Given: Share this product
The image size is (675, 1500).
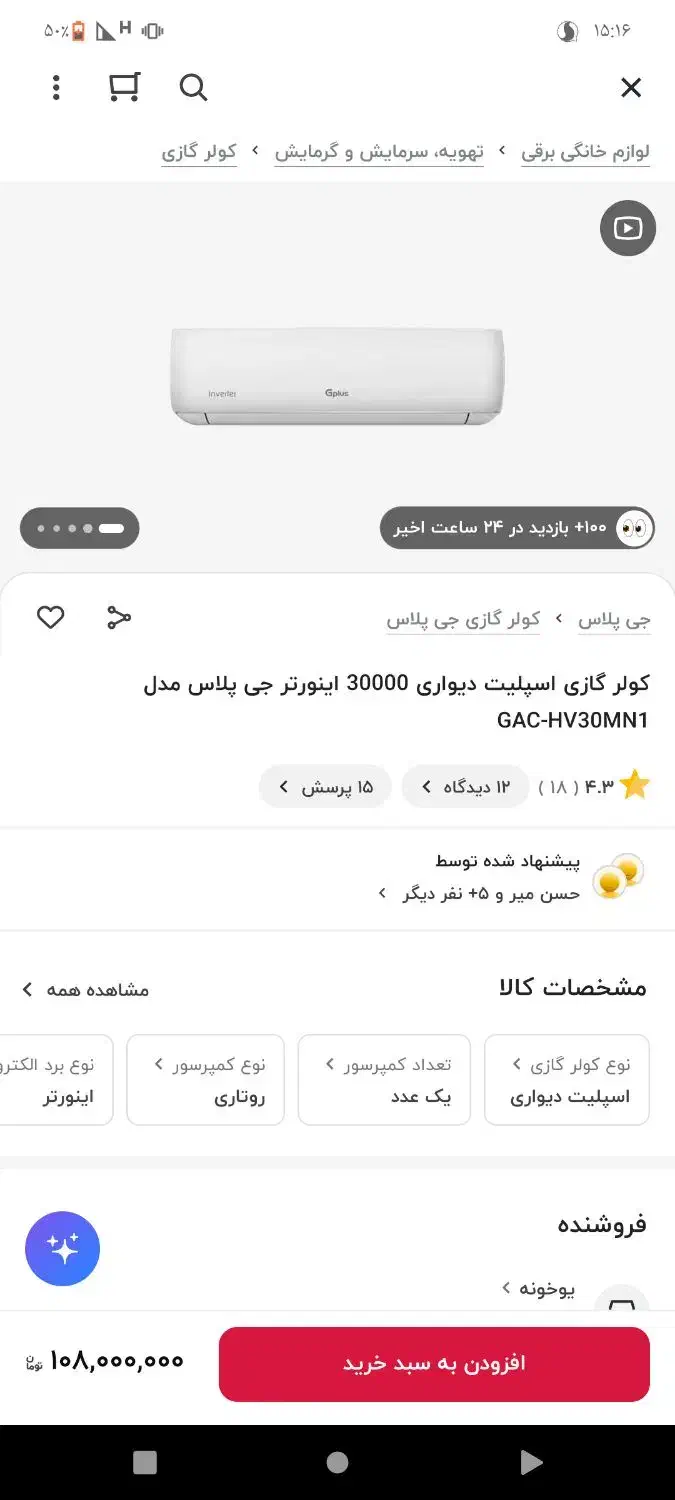Looking at the screenshot, I should point(119,618).
